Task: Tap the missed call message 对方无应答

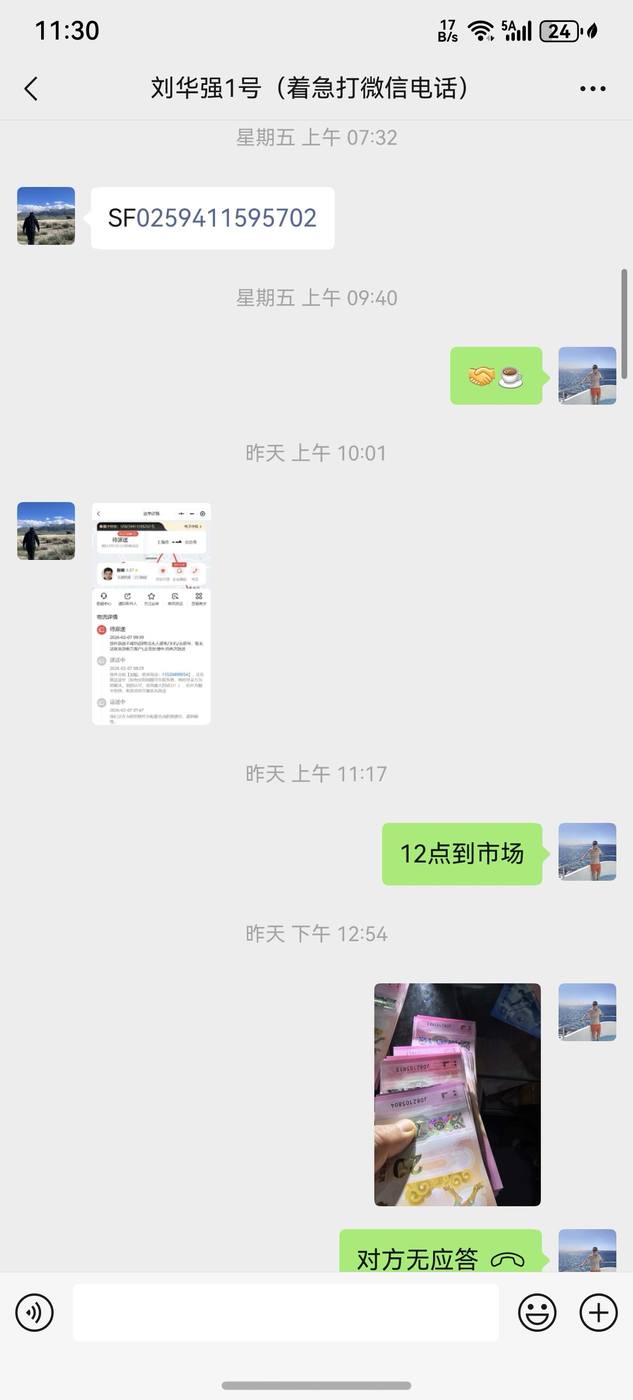Action: (x=440, y=1256)
